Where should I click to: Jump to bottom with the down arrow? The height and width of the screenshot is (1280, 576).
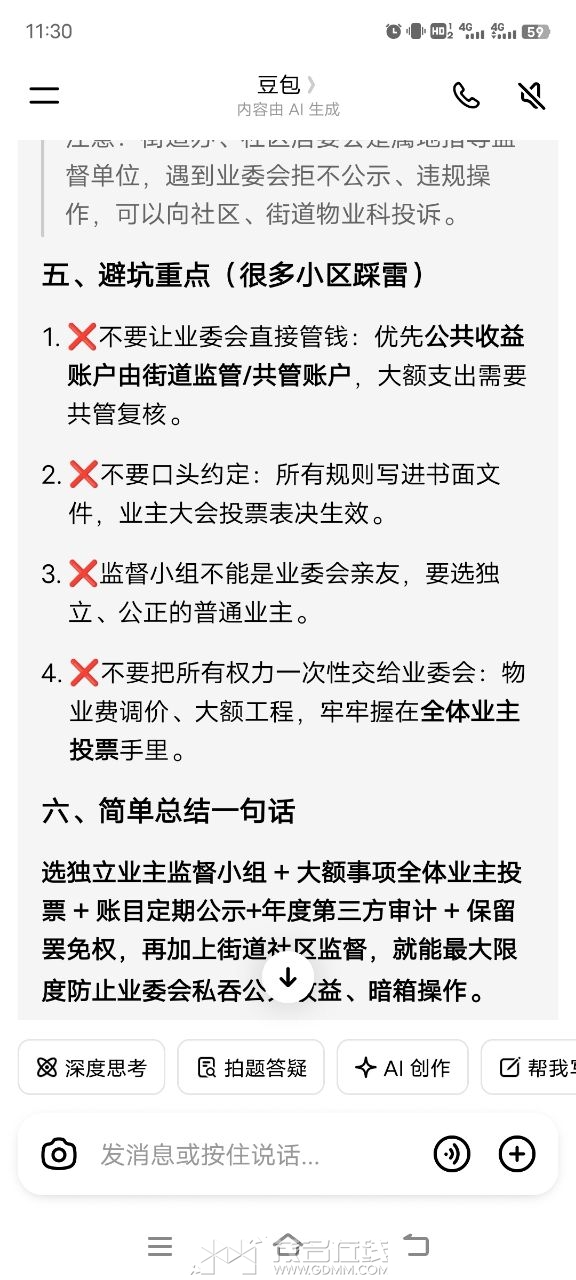point(288,977)
